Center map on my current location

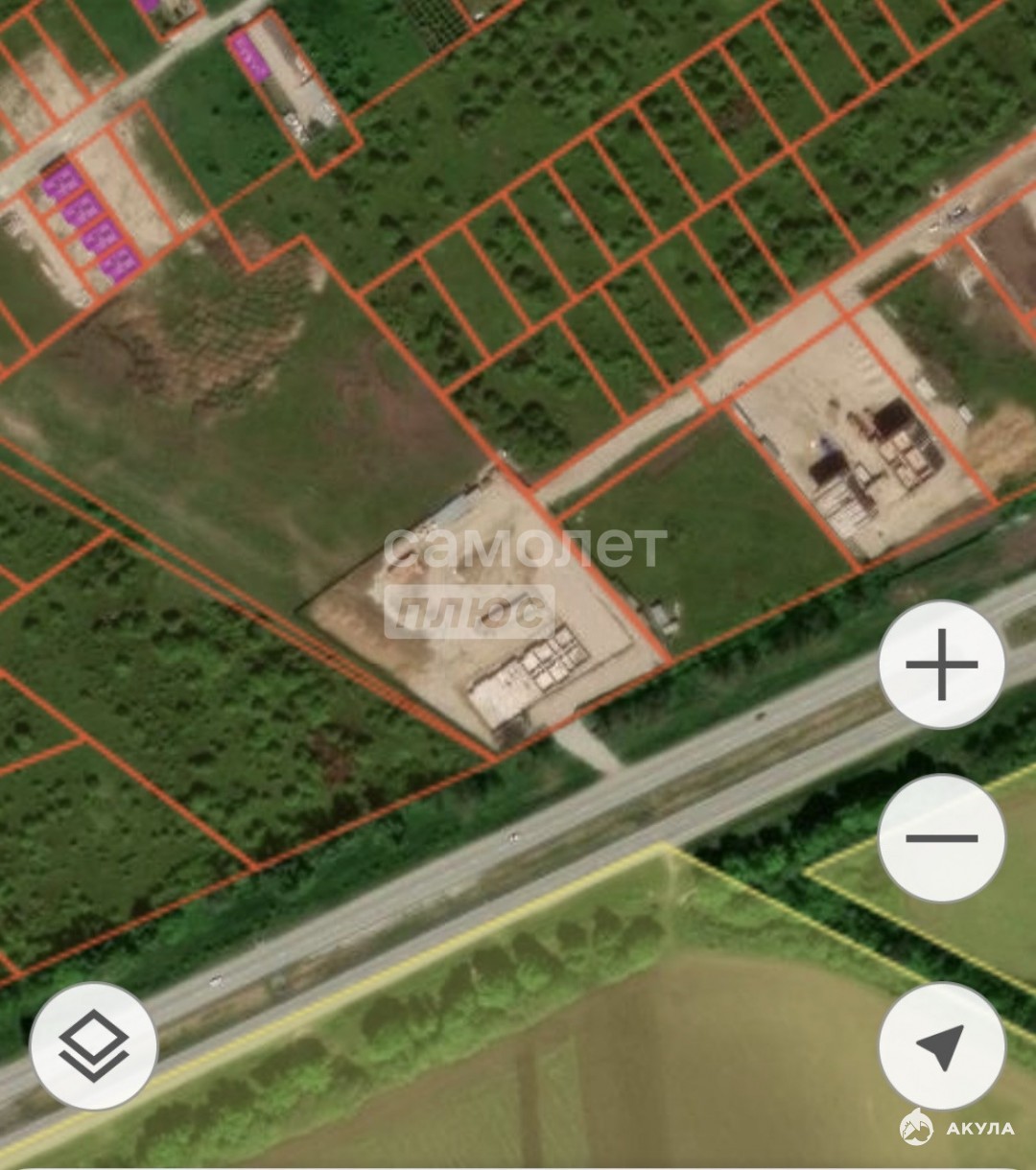point(941,1045)
